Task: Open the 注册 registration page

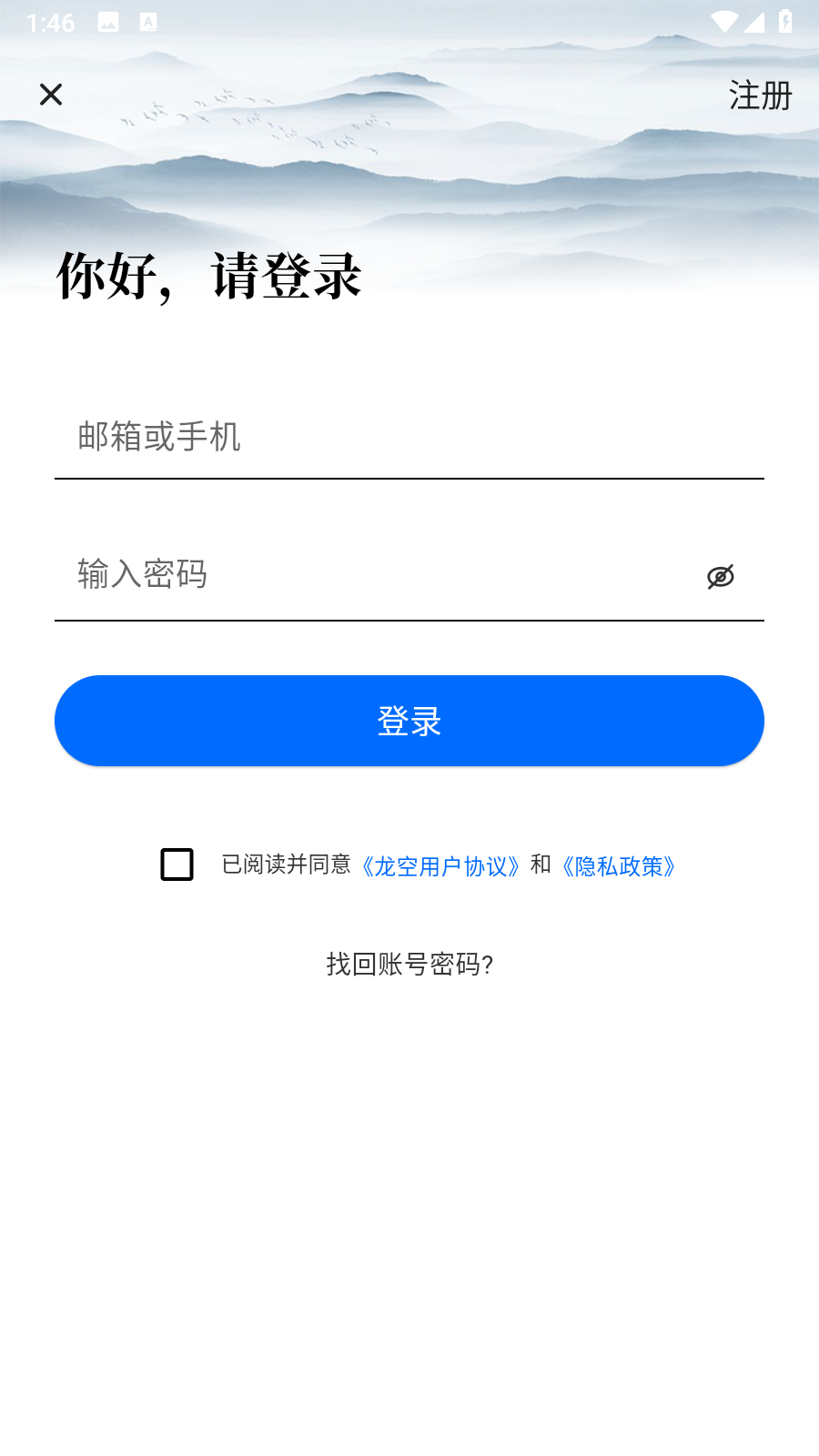Action: coord(759,95)
